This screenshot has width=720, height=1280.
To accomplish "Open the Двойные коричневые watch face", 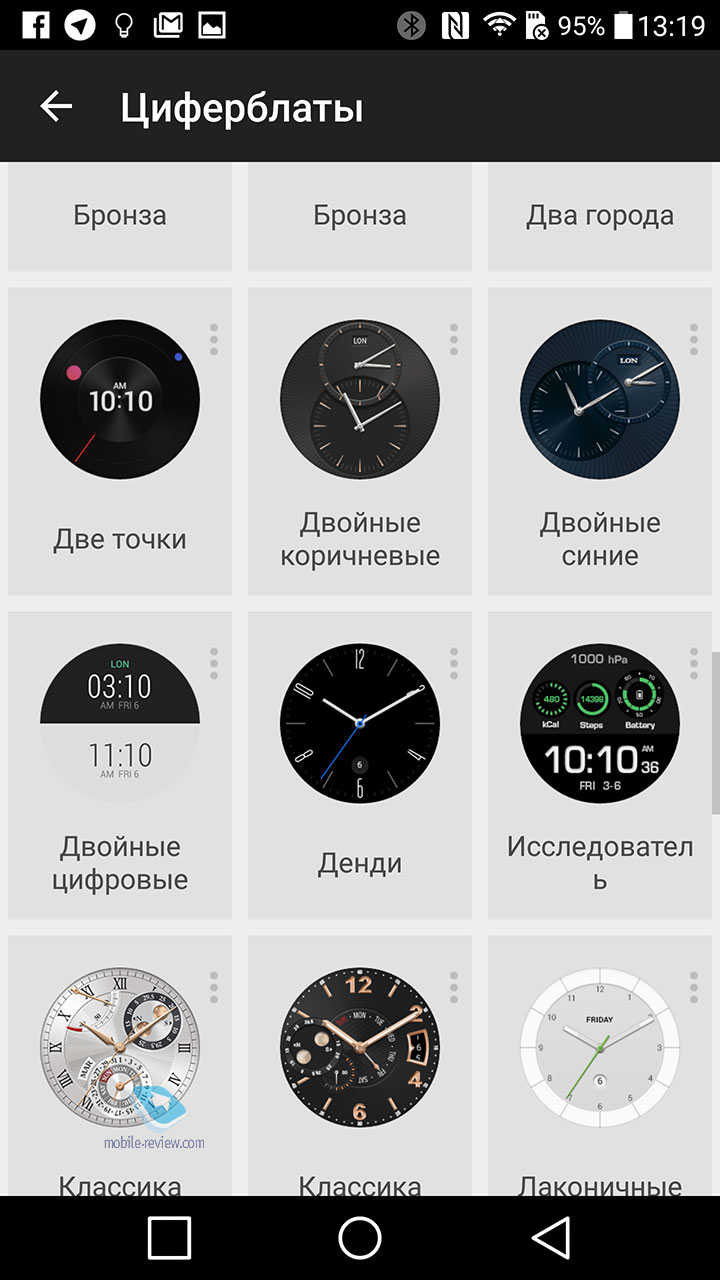I will [x=360, y=441].
